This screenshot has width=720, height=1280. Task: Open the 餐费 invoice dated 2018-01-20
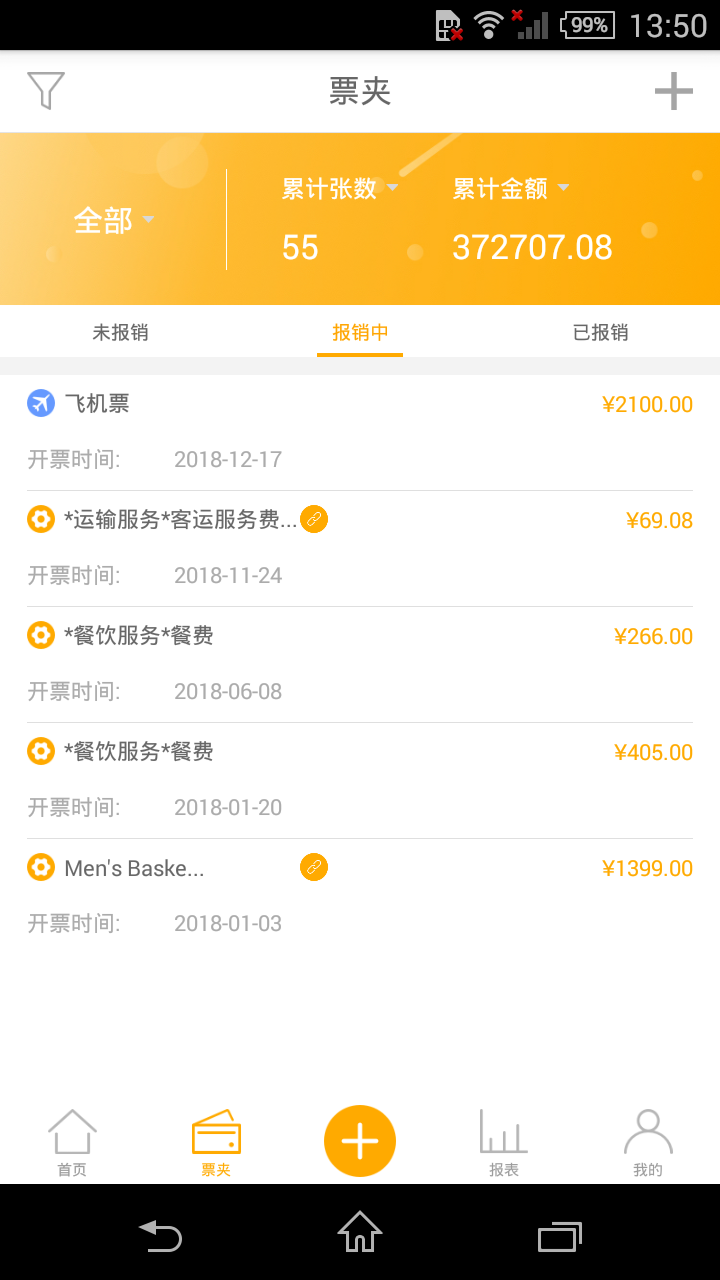click(360, 780)
